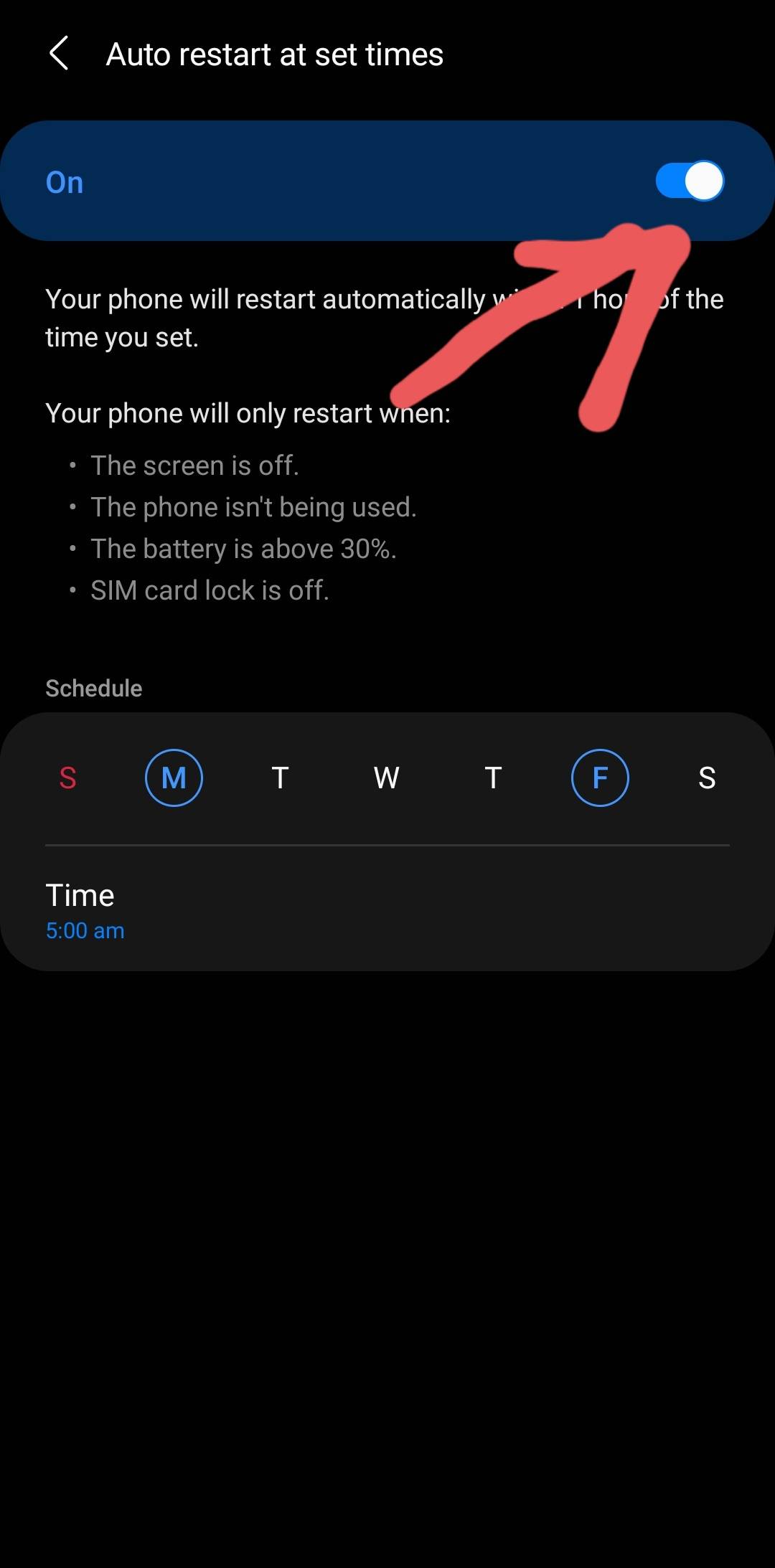Tap the battery above 30% bullet text
The width and height of the screenshot is (775, 1568).
244,548
